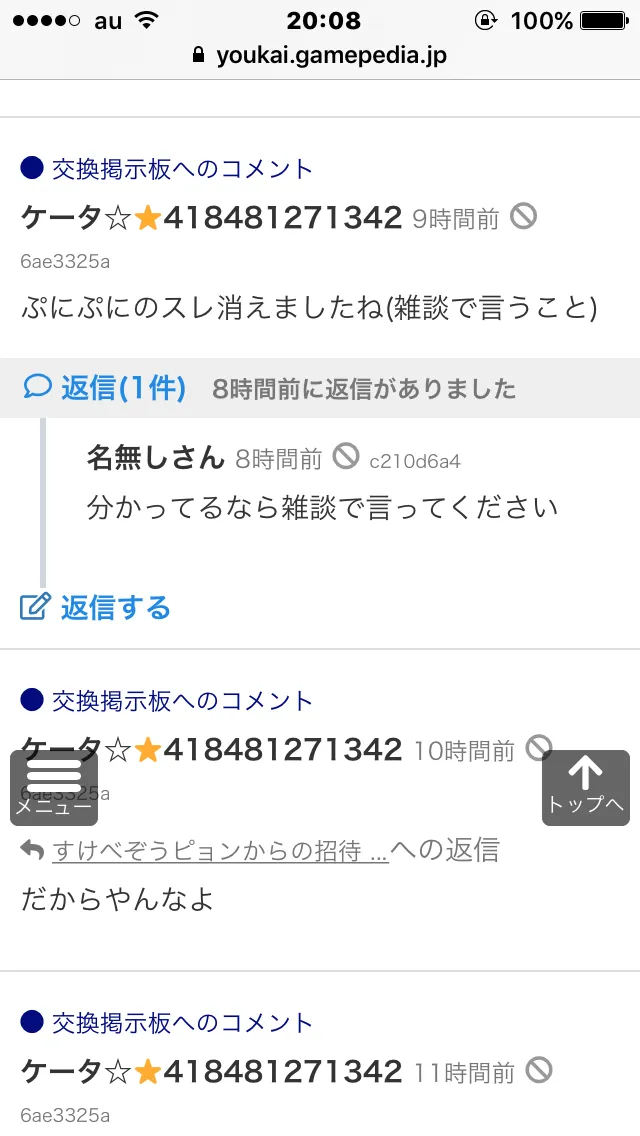Tap 返信する to reply to the comment
Image resolution: width=640 pixels, height=1136 pixels.
click(95, 607)
